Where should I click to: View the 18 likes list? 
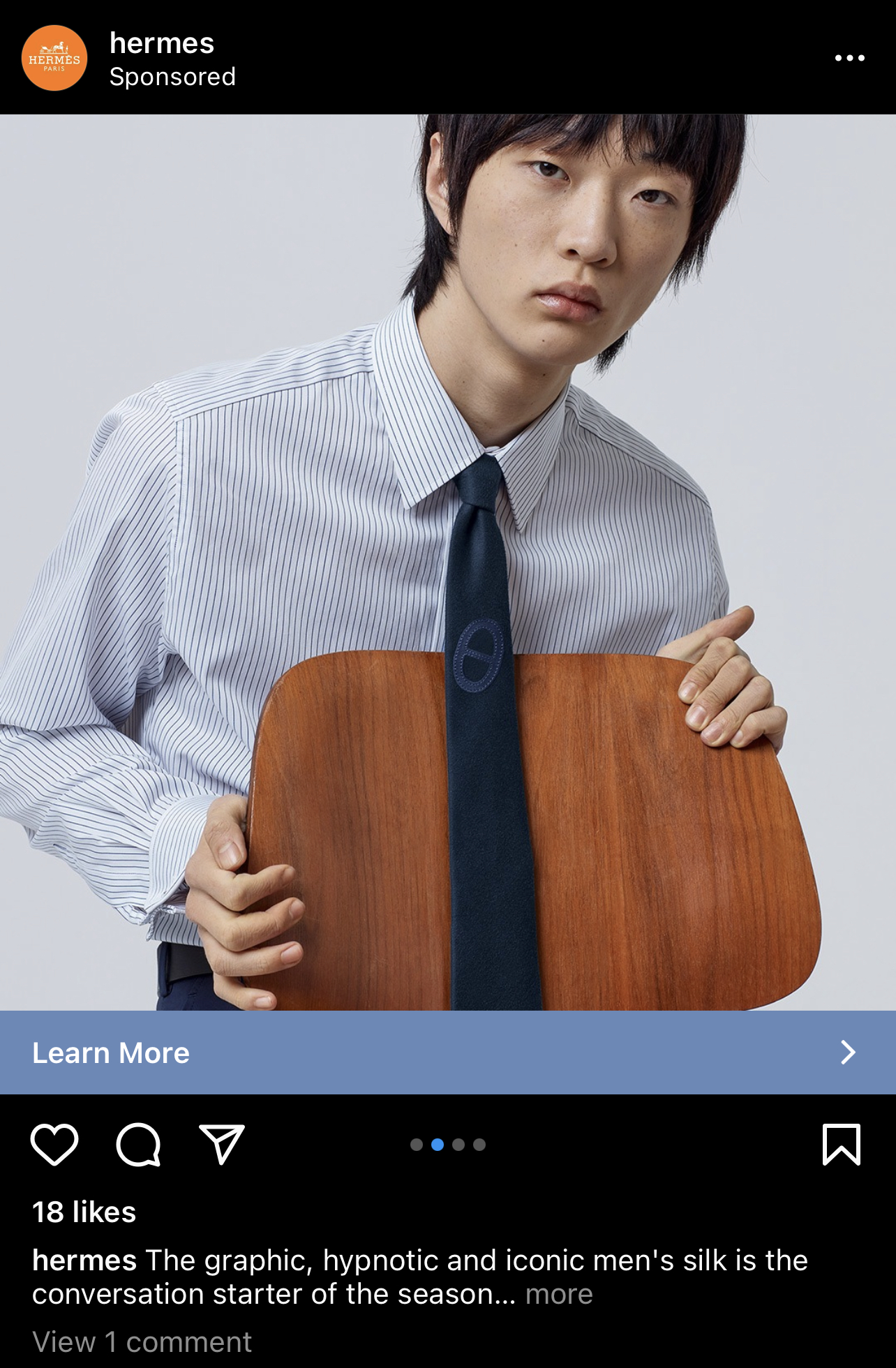[x=84, y=1212]
